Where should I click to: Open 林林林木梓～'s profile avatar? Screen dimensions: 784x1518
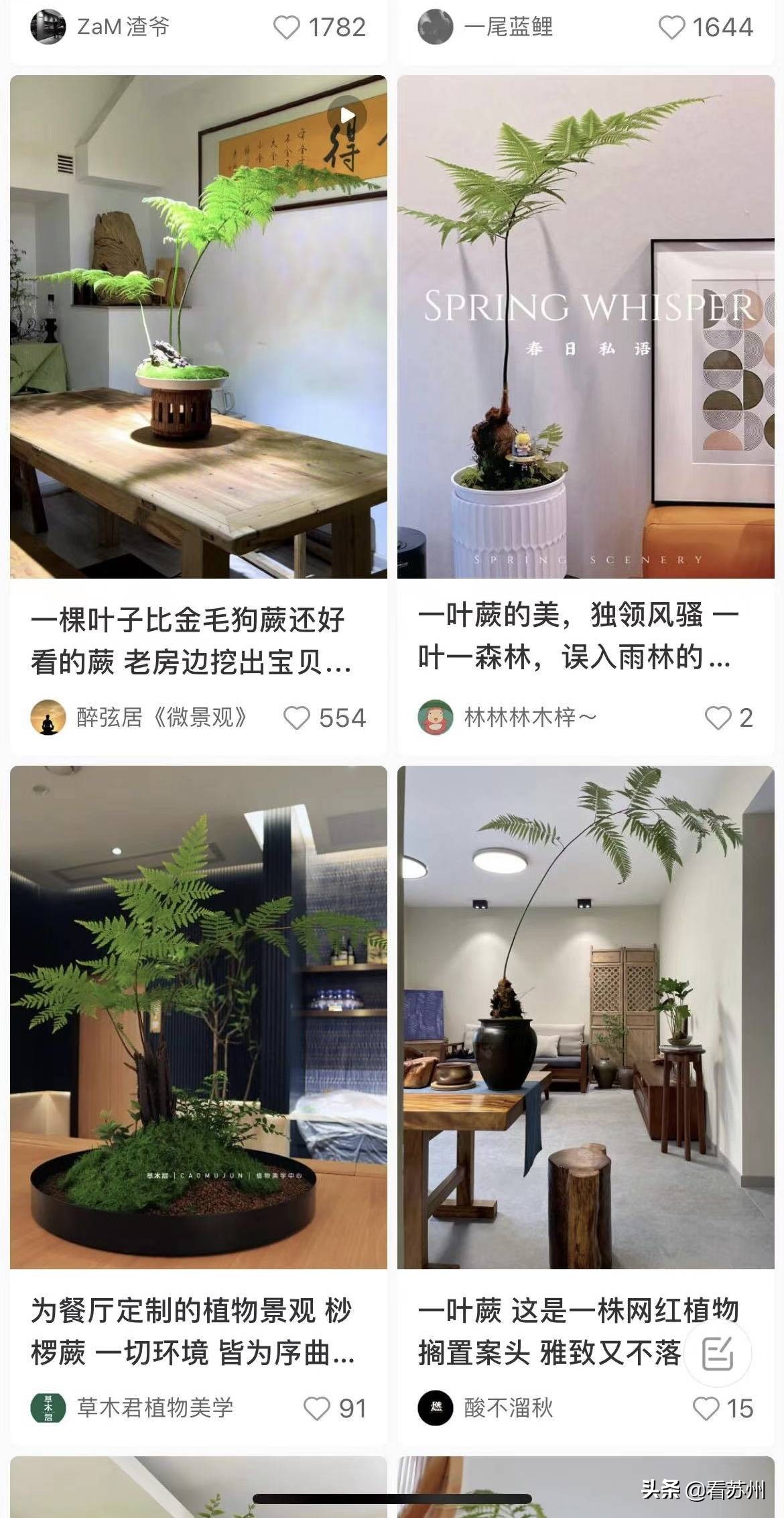[x=436, y=716]
